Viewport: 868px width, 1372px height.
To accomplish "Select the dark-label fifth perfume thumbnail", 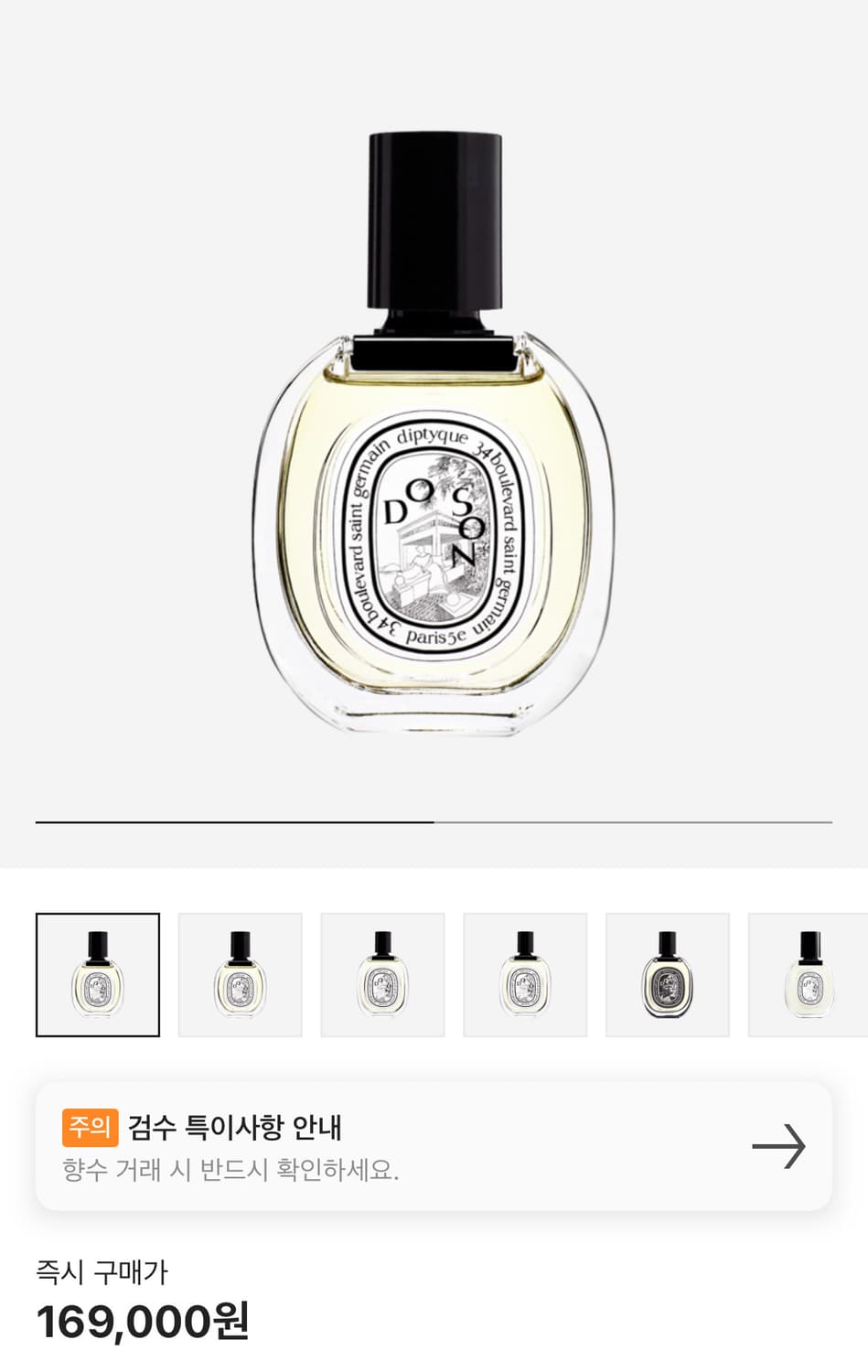I will [x=668, y=974].
